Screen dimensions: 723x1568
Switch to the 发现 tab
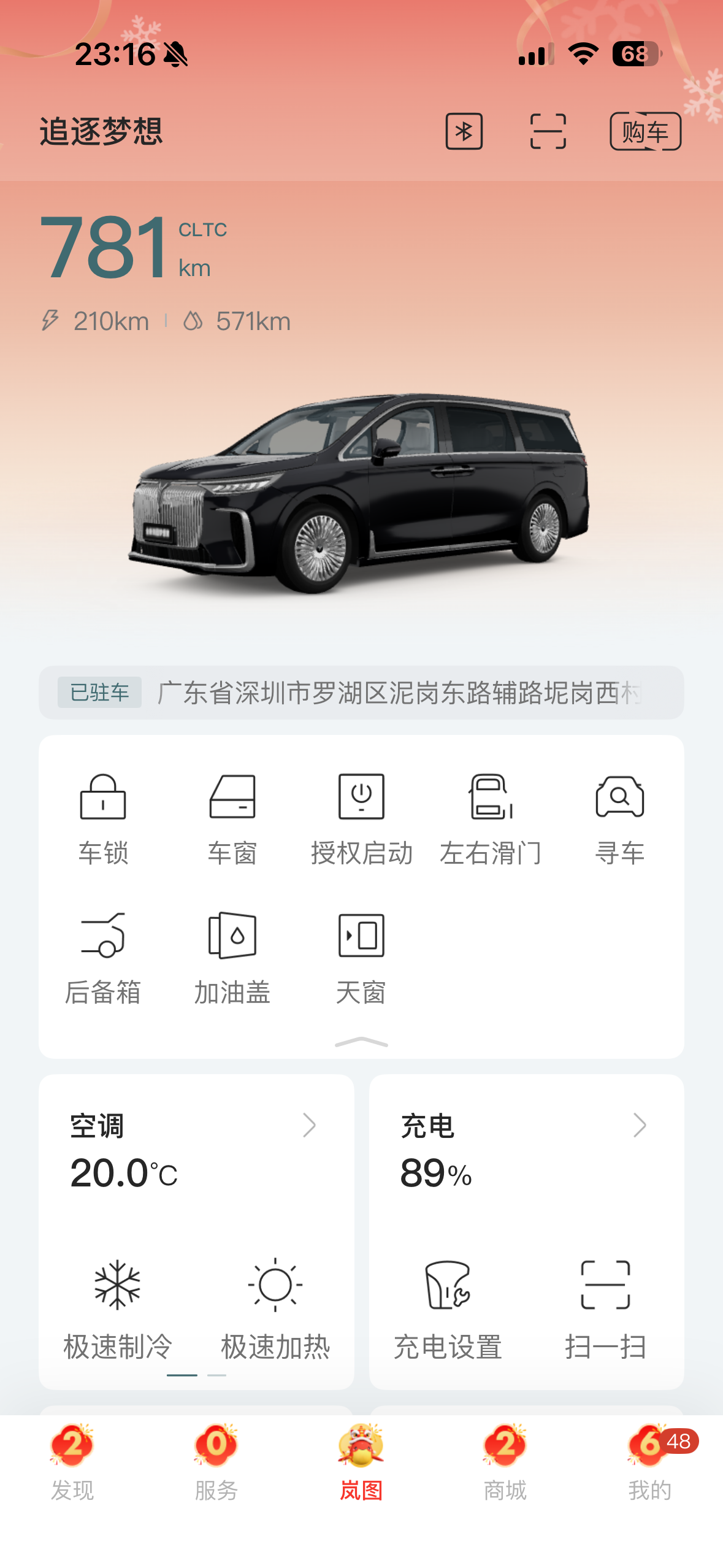(x=72, y=1462)
